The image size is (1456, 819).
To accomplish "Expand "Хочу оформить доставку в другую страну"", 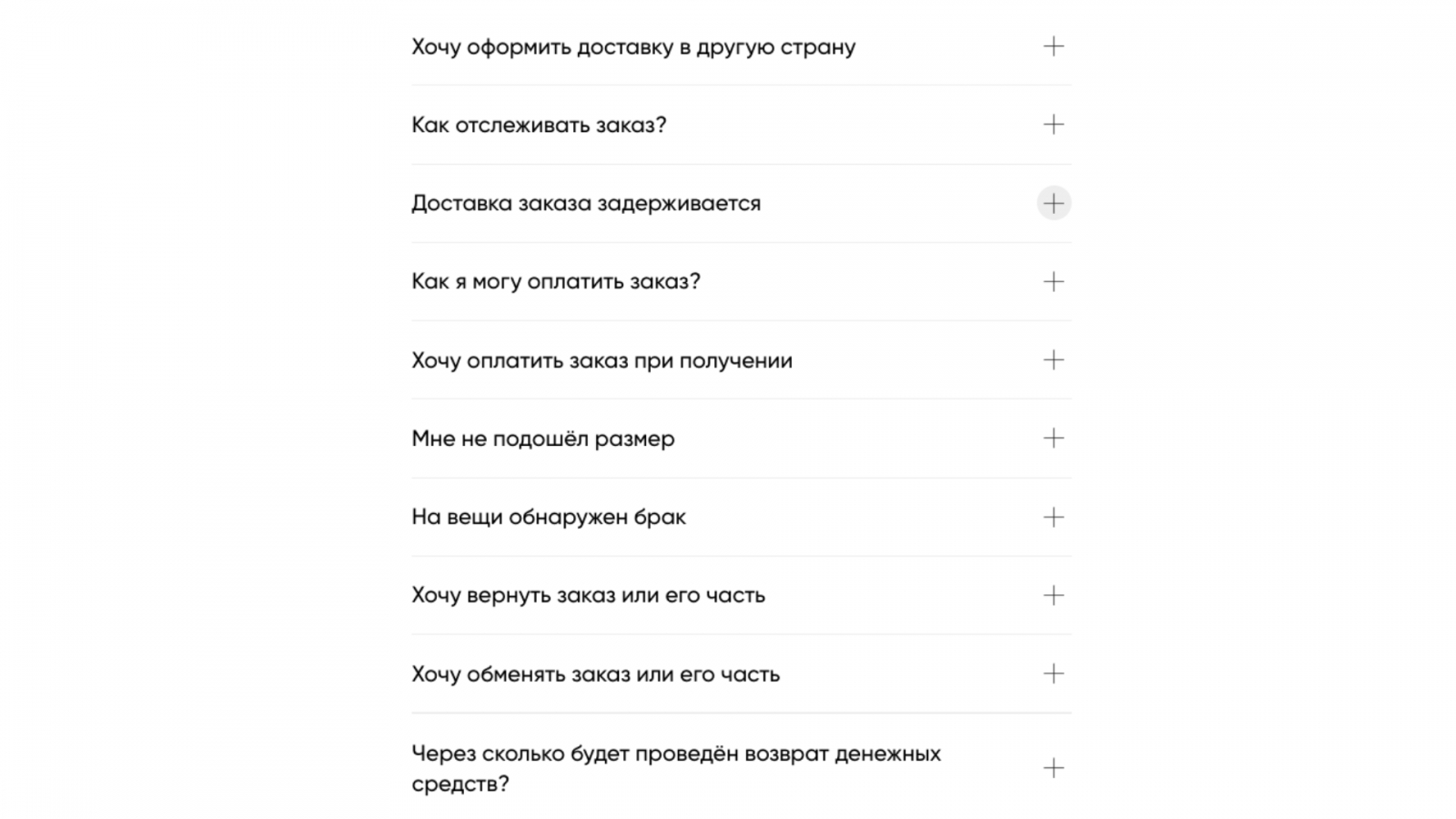I will click(x=1053, y=46).
